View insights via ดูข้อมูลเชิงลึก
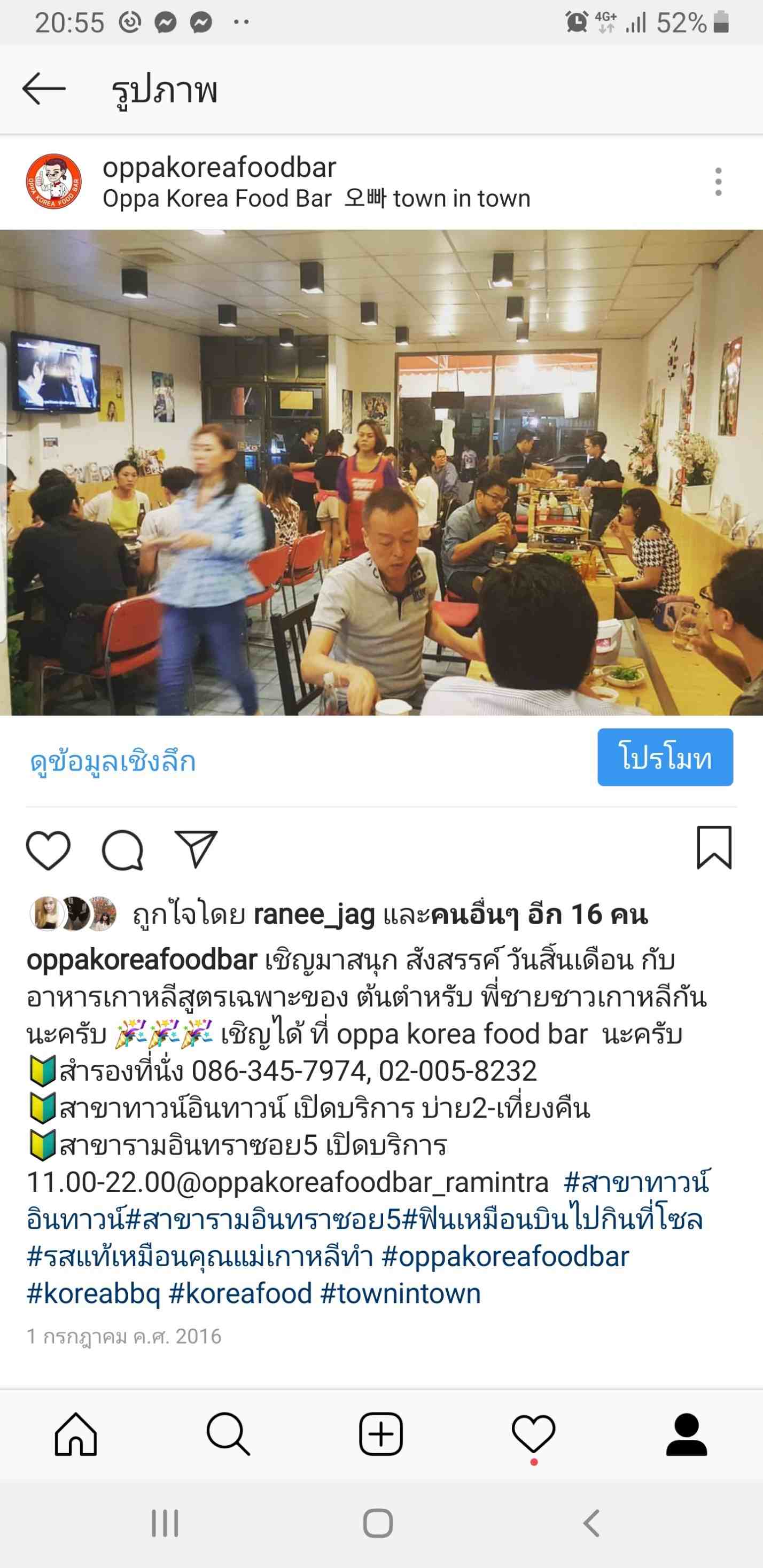This screenshot has height=1568, width=763. tap(113, 761)
